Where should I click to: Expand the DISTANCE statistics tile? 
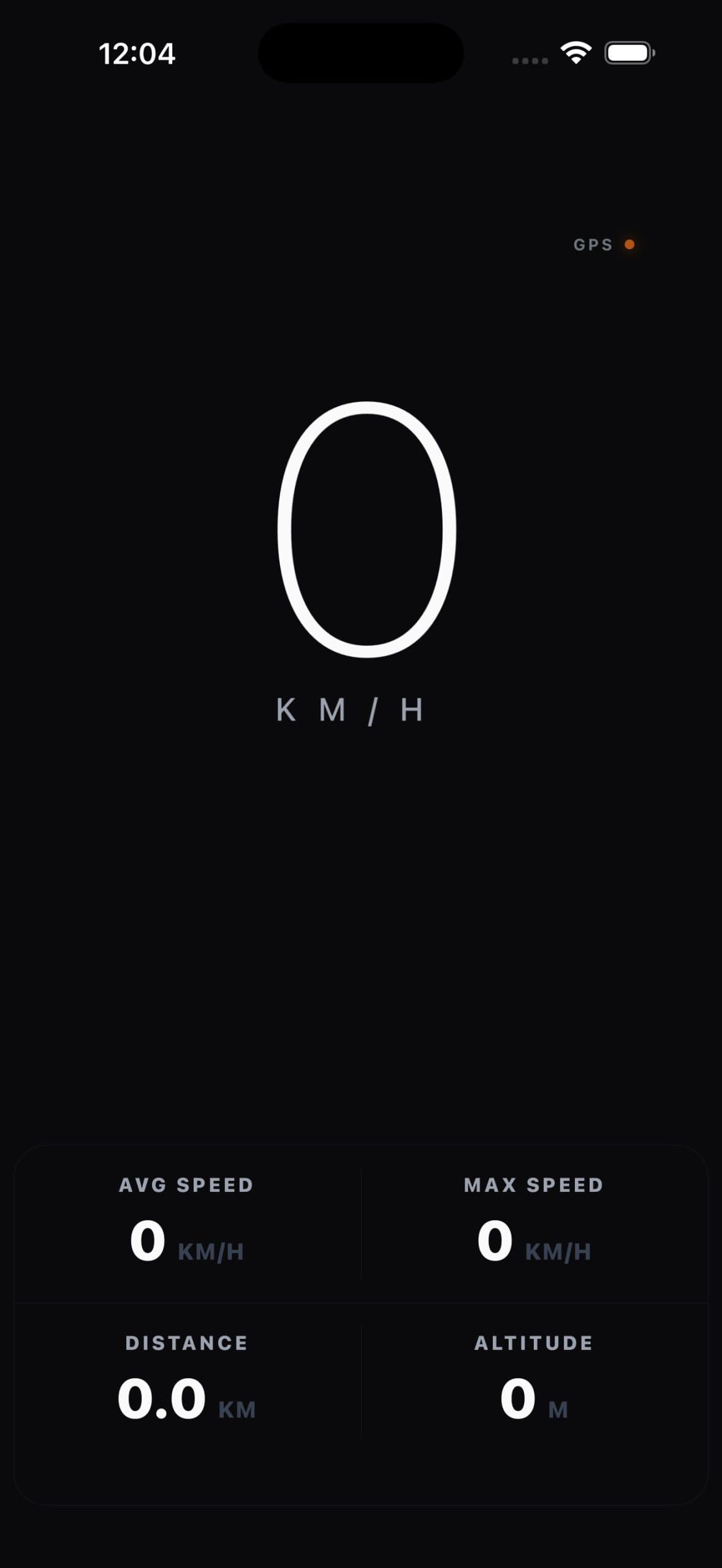(186, 1372)
